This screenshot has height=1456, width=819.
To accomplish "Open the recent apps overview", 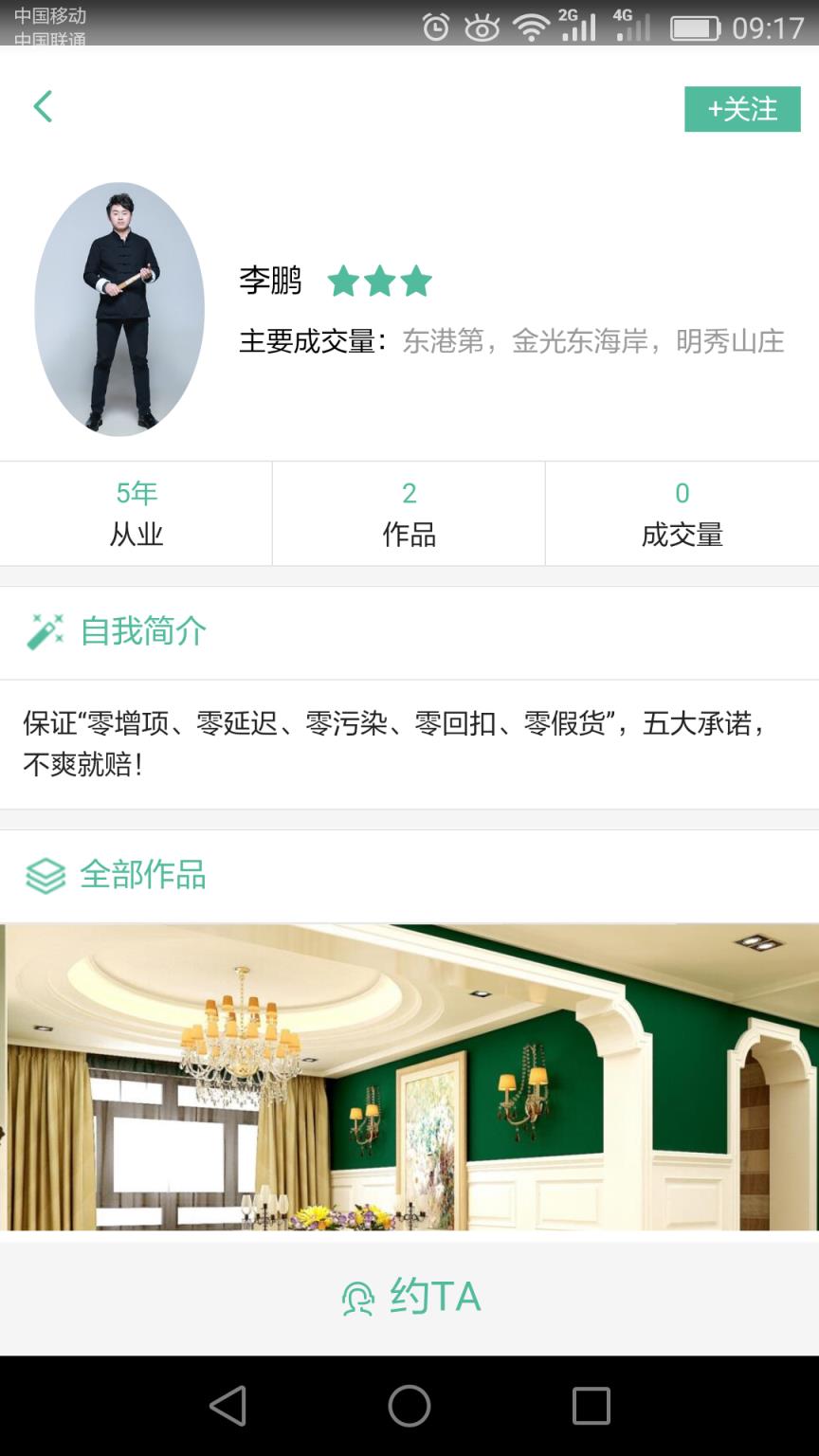I will (591, 1406).
